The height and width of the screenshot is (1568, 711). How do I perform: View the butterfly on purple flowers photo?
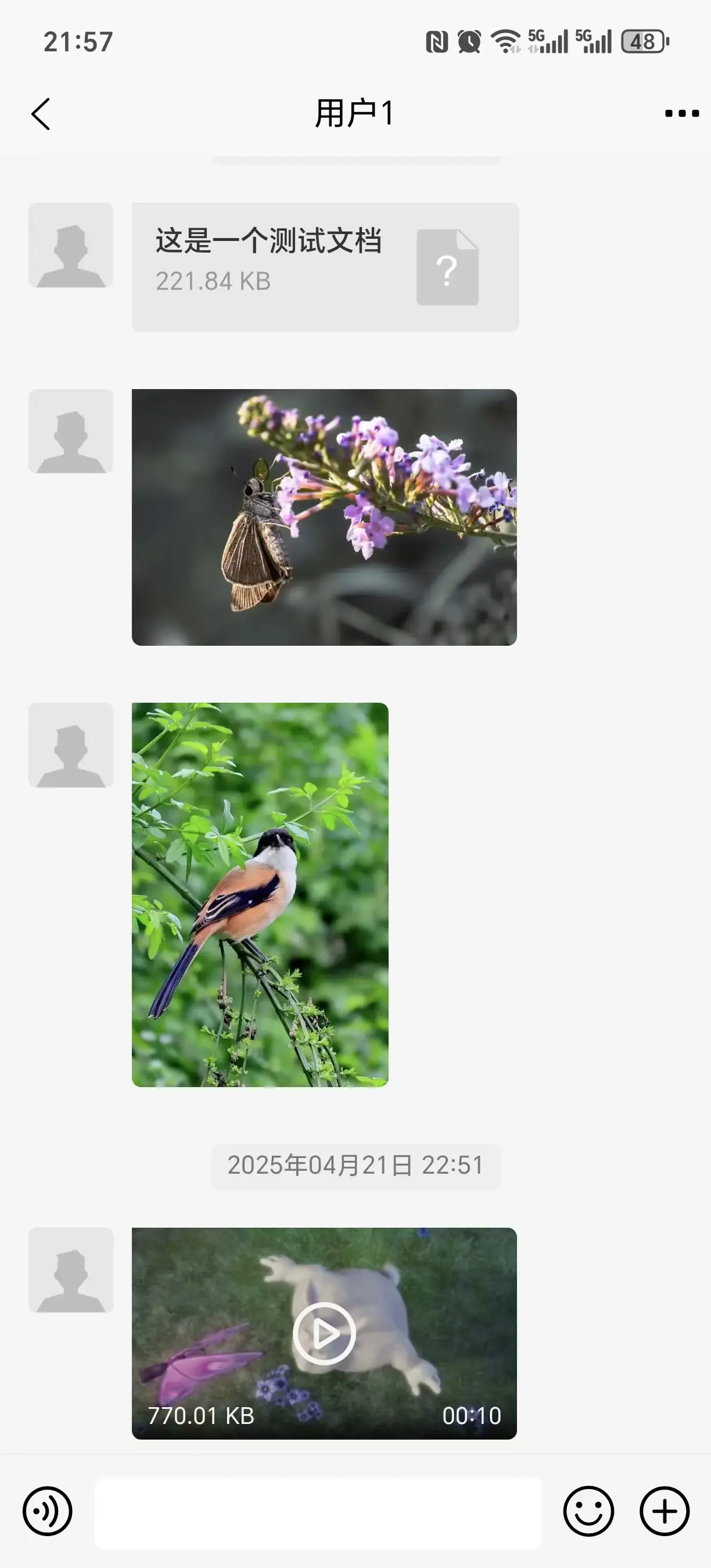(x=324, y=517)
